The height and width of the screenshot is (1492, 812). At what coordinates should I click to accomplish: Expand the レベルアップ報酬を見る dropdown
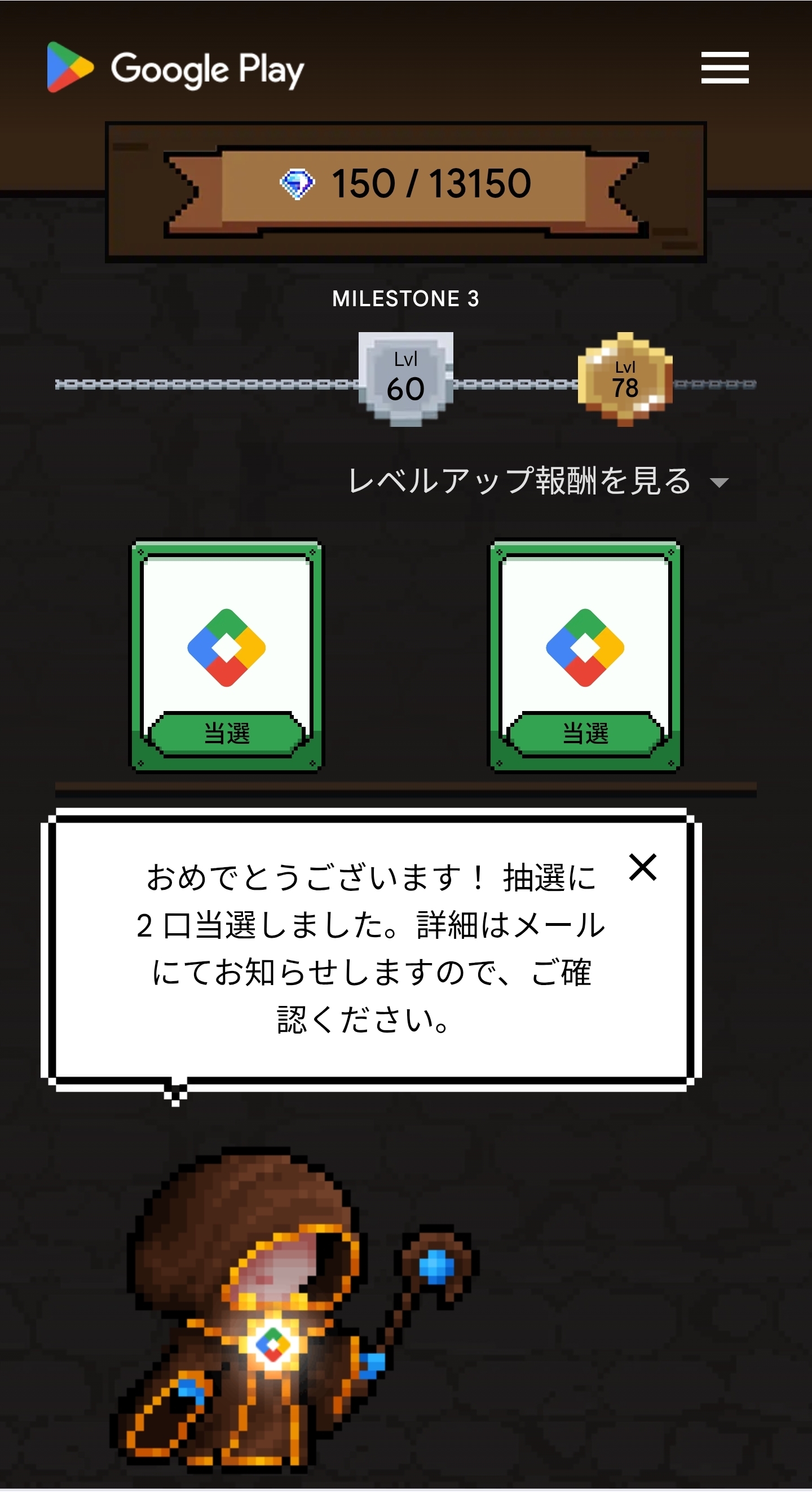[536, 481]
